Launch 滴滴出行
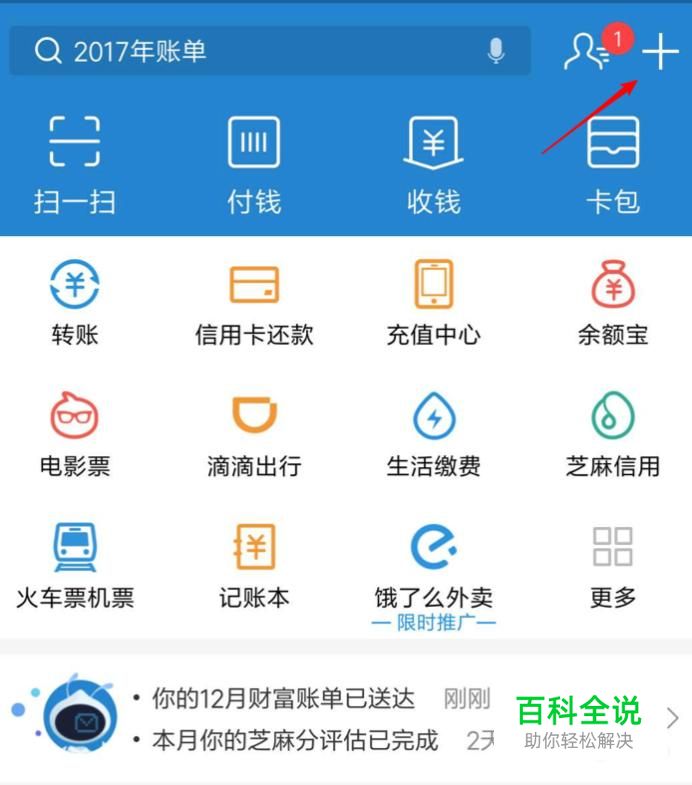Screen dimensions: 692x785 pyautogui.click(x=254, y=433)
